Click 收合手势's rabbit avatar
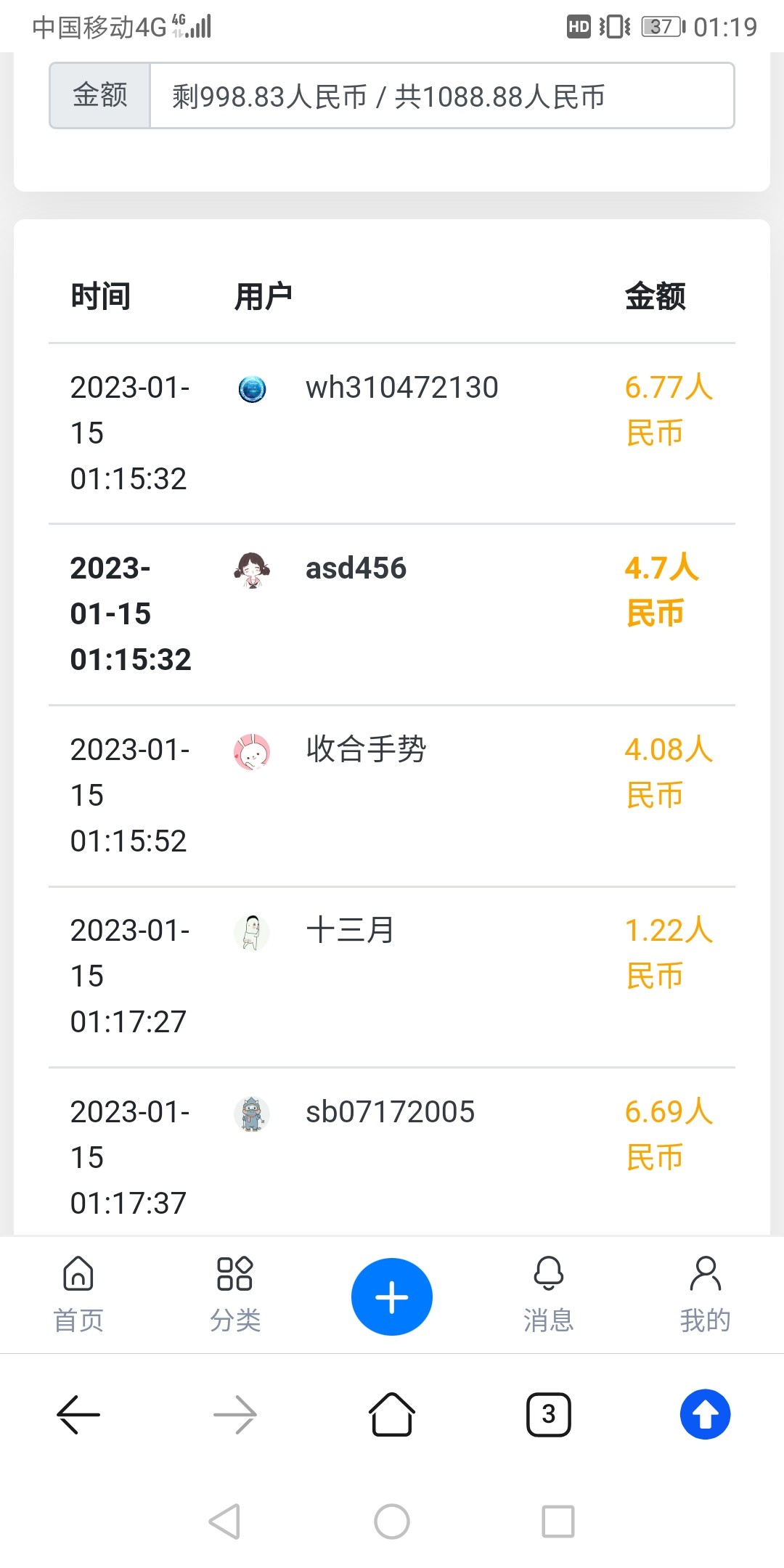The height and width of the screenshot is (1568, 784). click(x=252, y=752)
